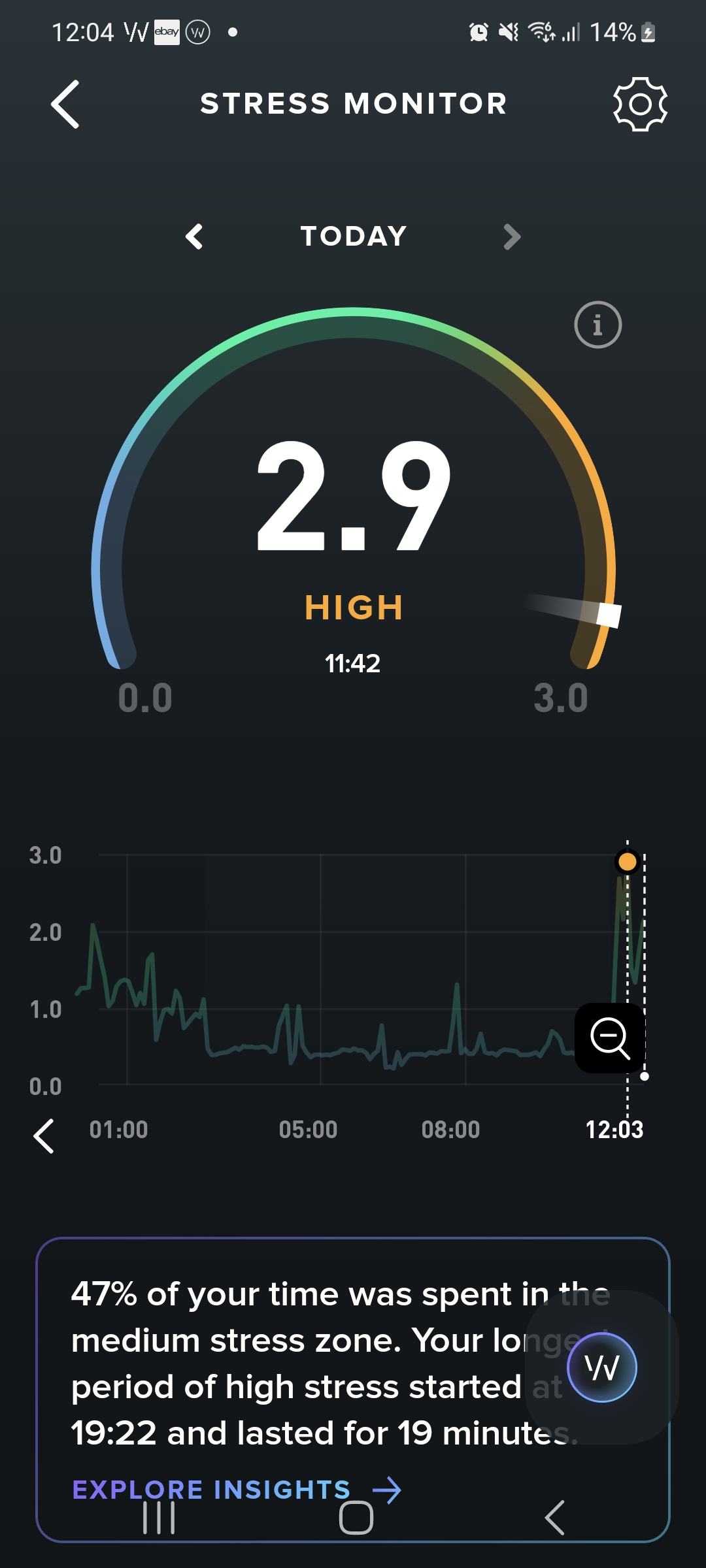Go back from Stress Monitor screen
The height and width of the screenshot is (1568, 706).
[65, 105]
